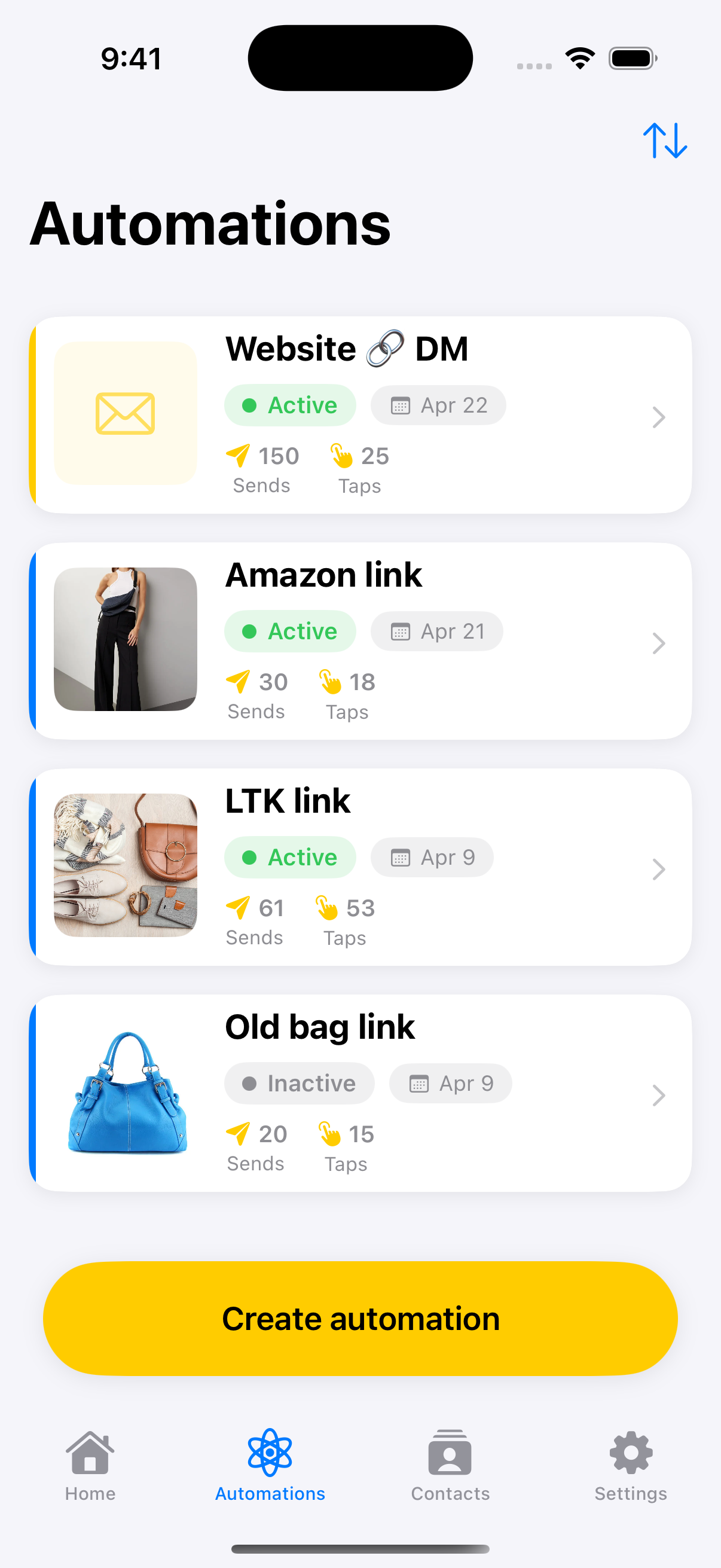Viewport: 721px width, 1568px height.
Task: Open the Amazon link automation
Action: coord(360,641)
